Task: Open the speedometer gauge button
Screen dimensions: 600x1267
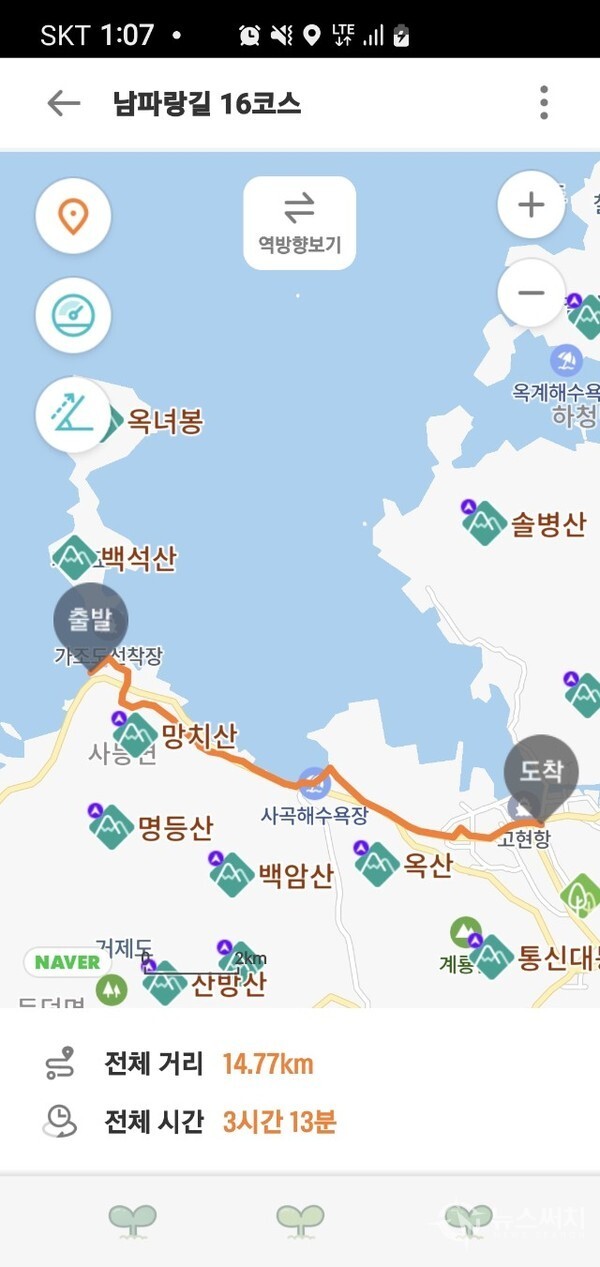Action: pos(73,316)
